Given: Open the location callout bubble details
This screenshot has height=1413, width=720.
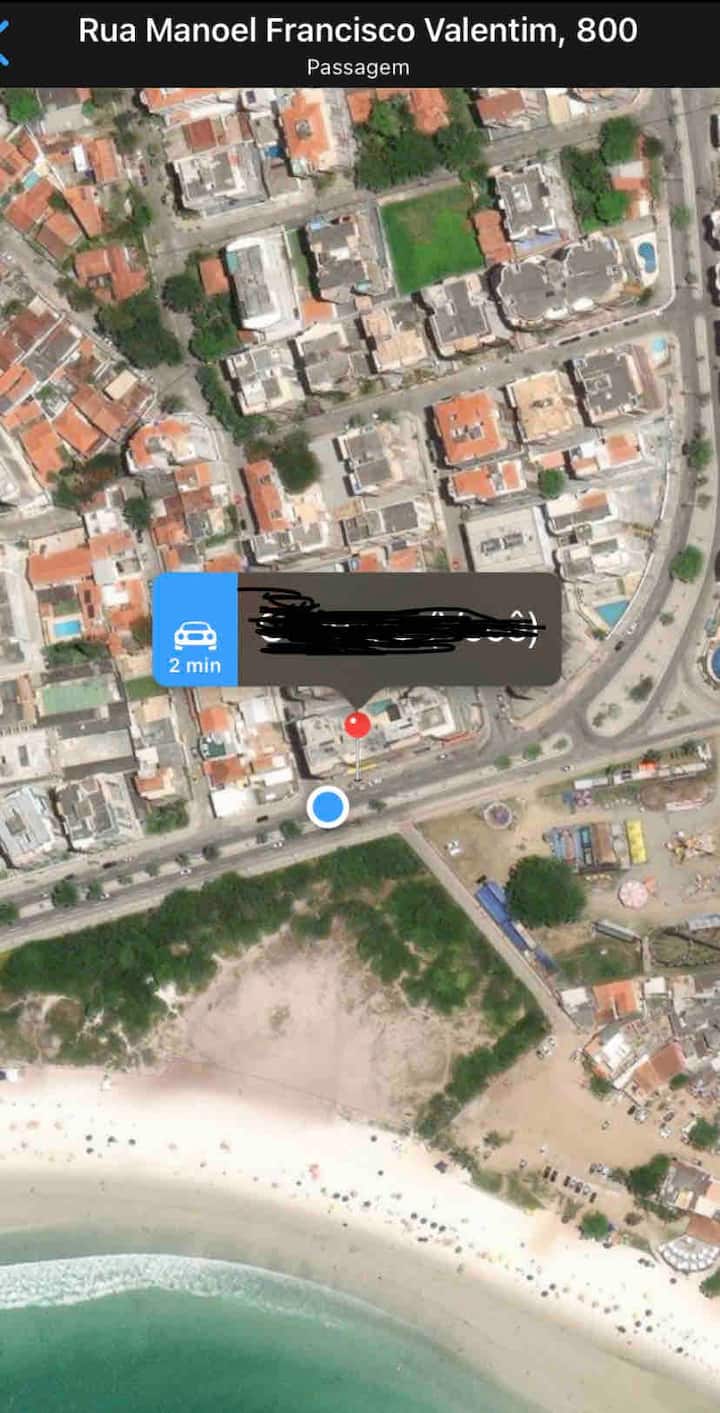Looking at the screenshot, I should [x=398, y=629].
